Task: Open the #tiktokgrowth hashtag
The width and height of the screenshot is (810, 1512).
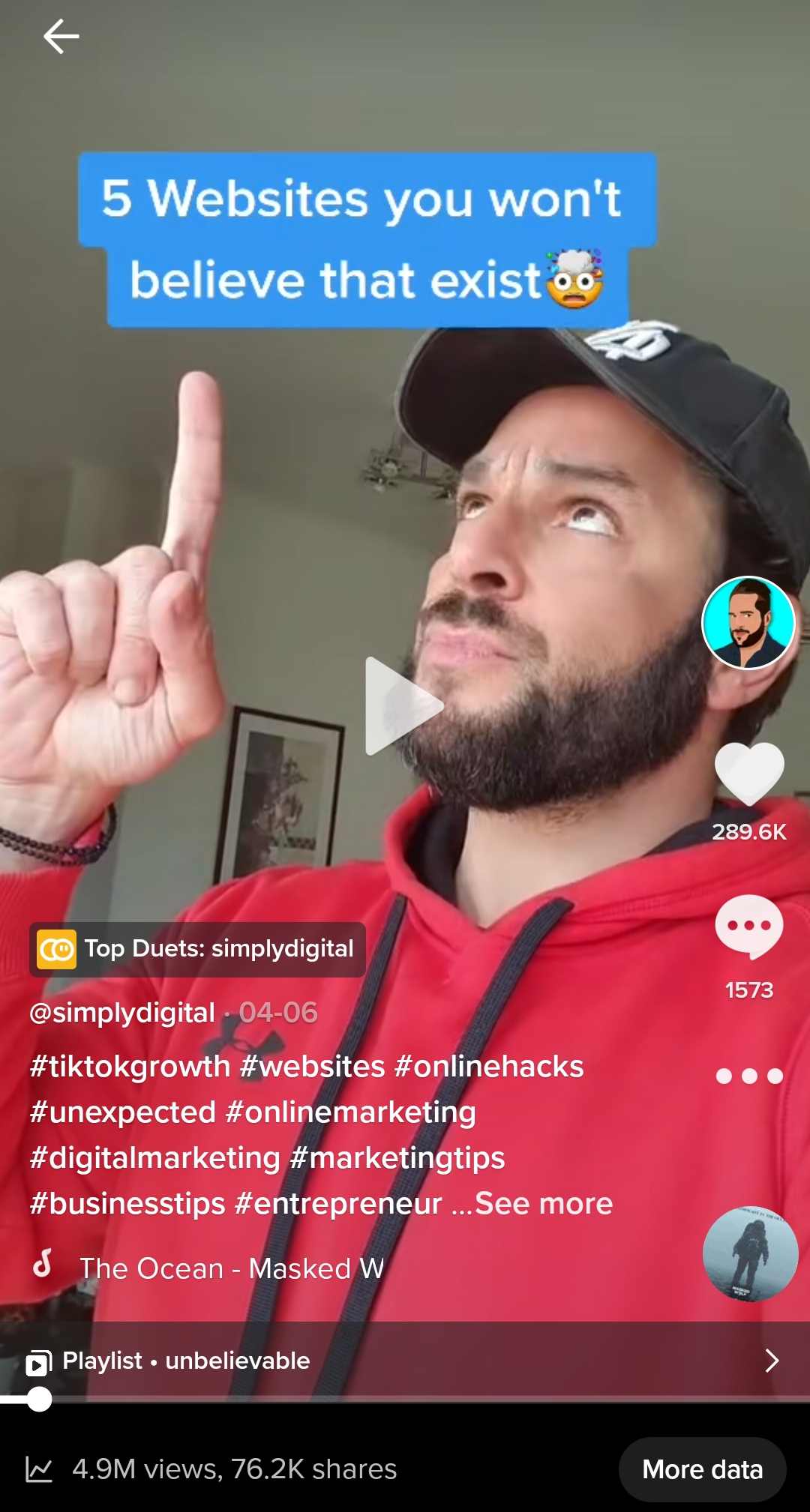Action: [x=130, y=1067]
